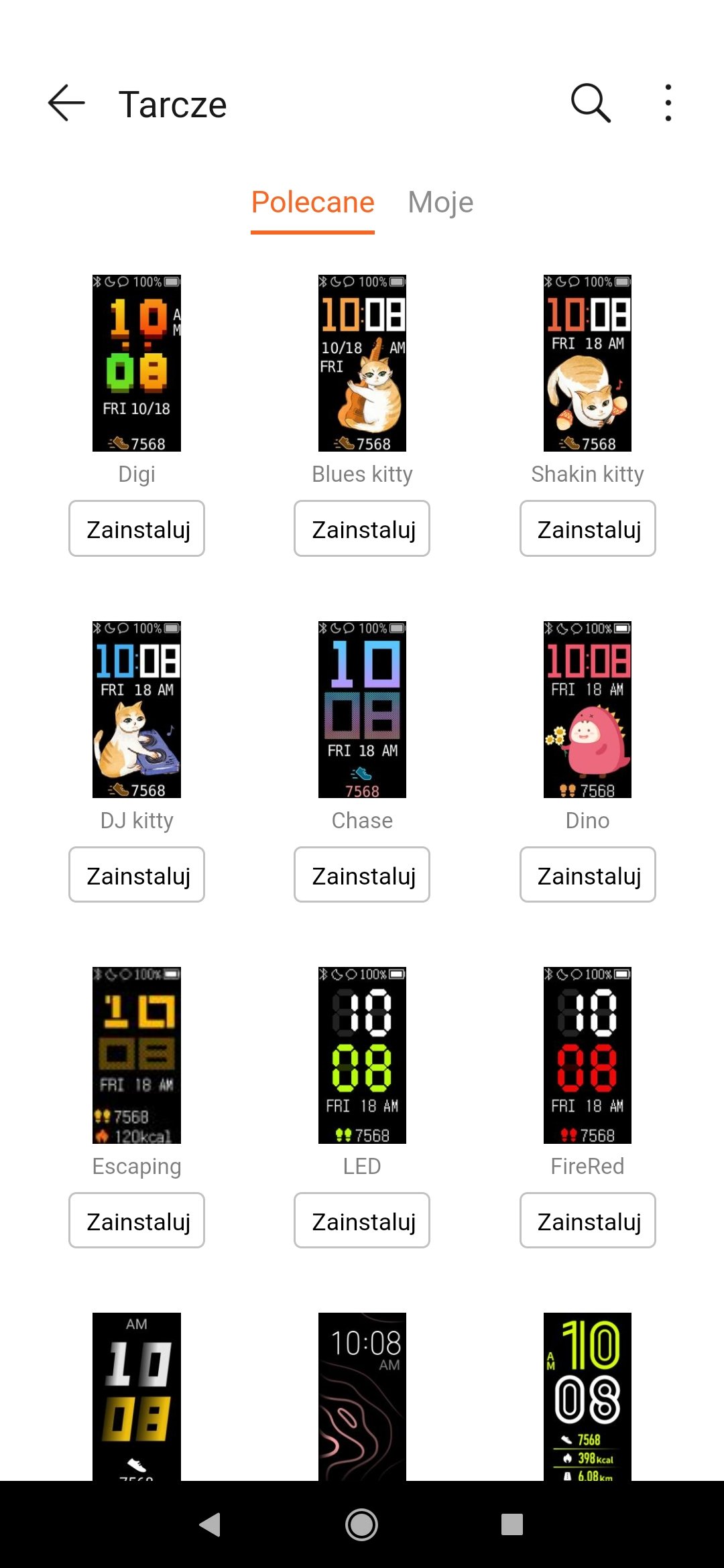Open the Digi watch face preview

[x=137, y=363]
